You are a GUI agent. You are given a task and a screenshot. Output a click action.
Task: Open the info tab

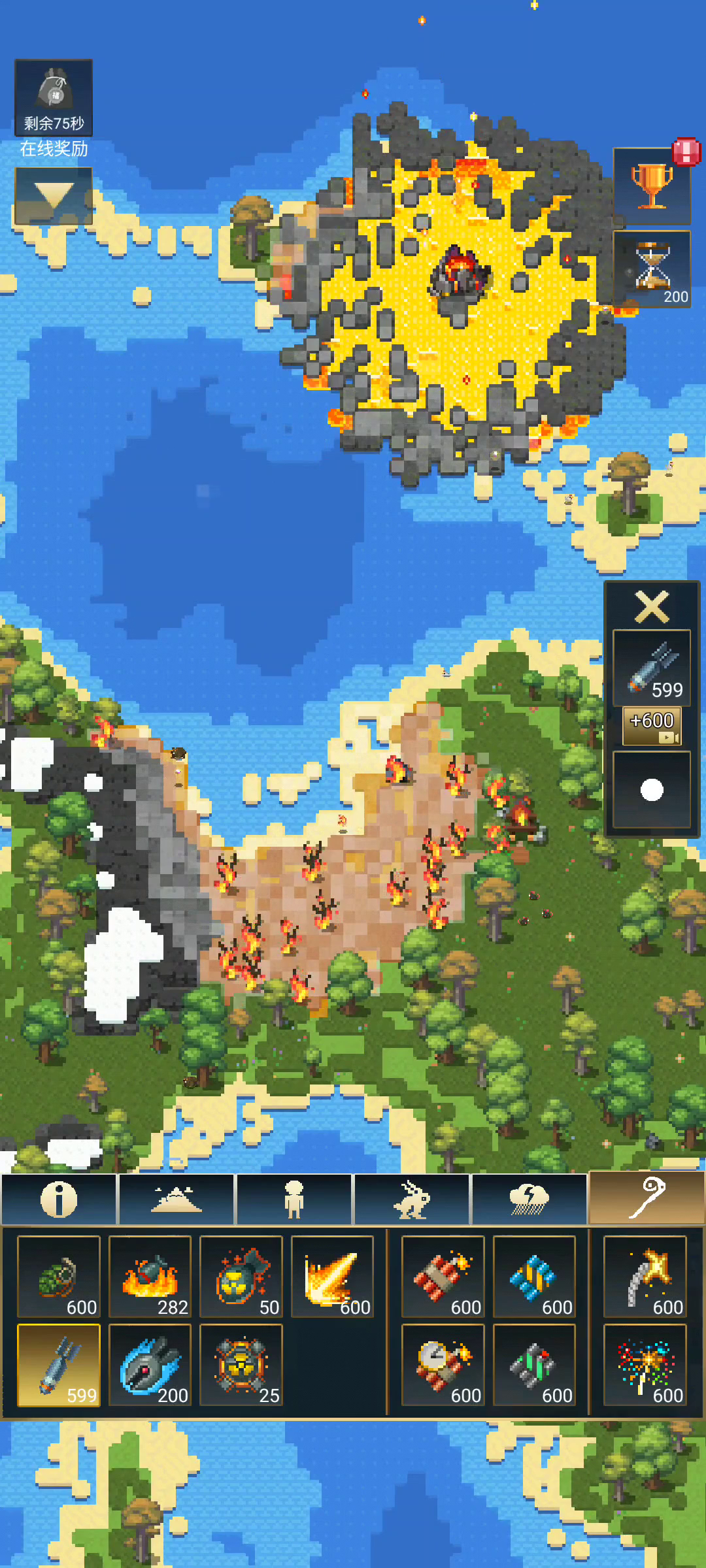coord(59,1200)
